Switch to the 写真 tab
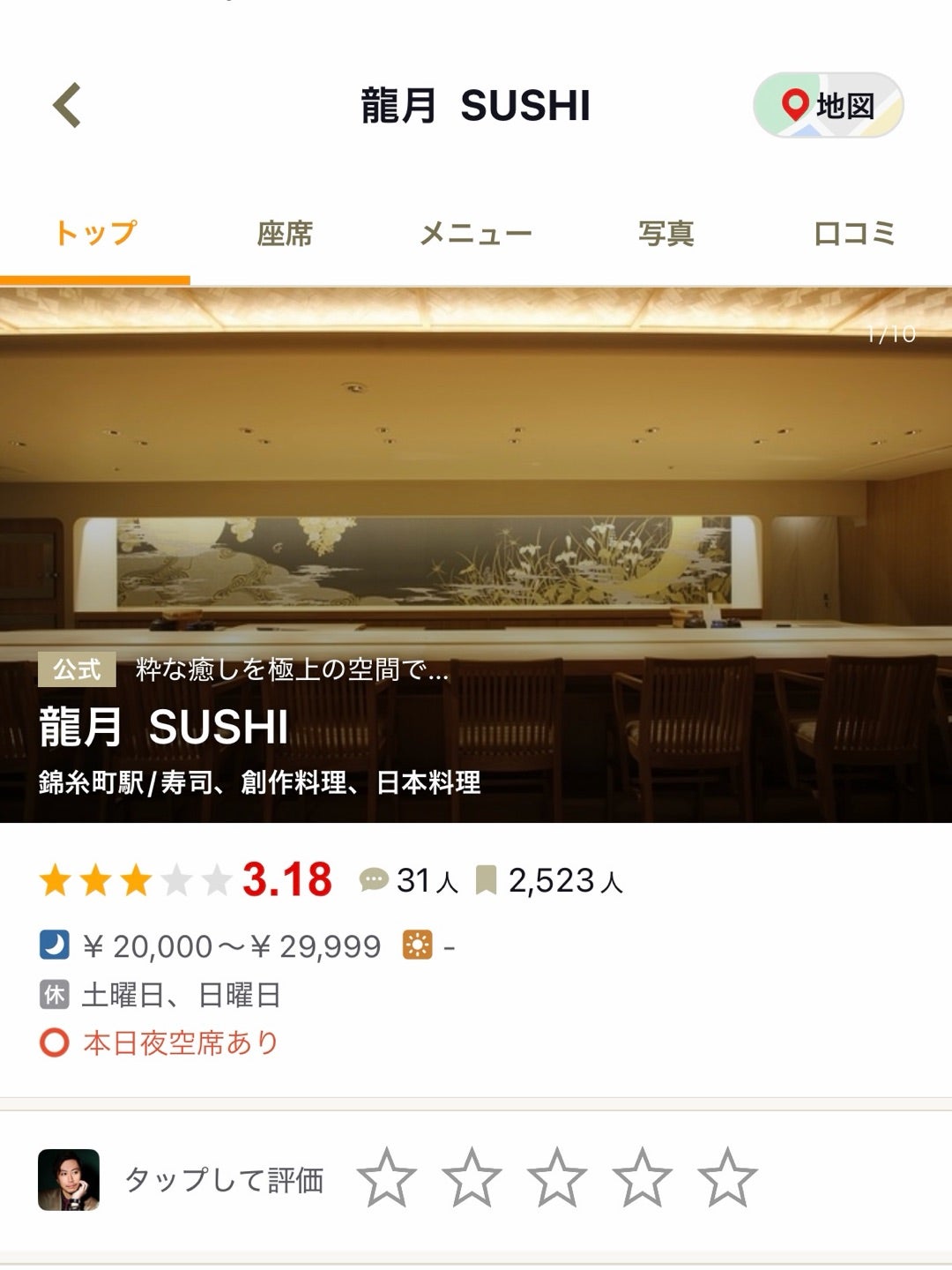Viewport: 952px width, 1270px height. pyautogui.click(x=666, y=234)
